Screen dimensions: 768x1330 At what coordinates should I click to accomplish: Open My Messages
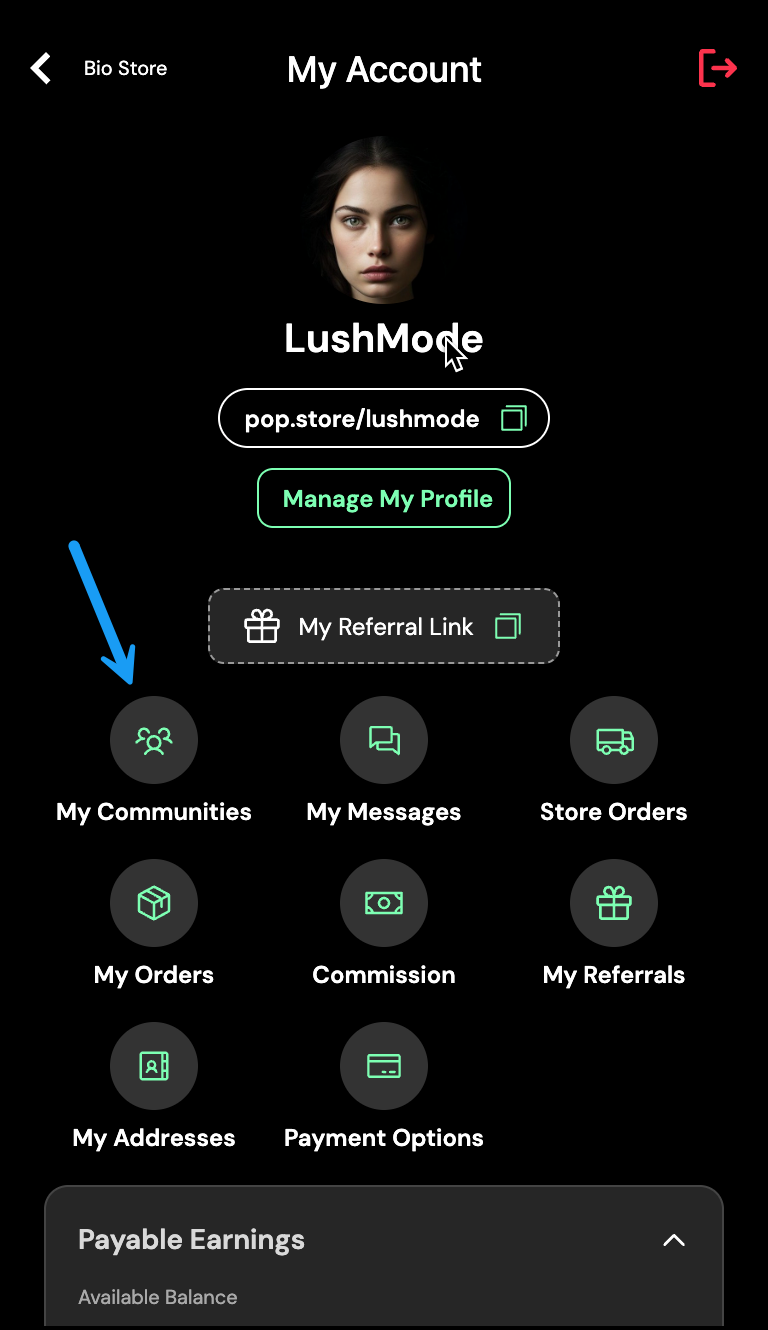(x=384, y=740)
